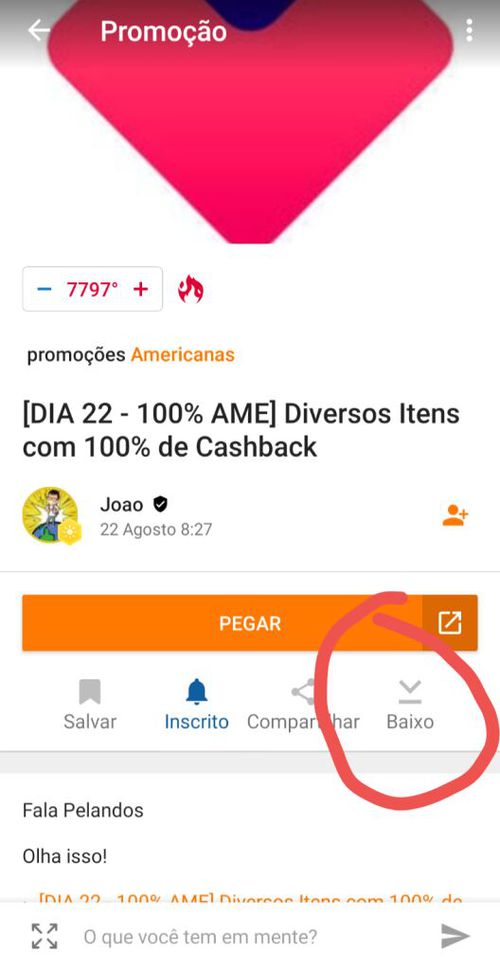This screenshot has height=970, width=500.
Task: Open deal in external browser icon
Action: [x=450, y=623]
